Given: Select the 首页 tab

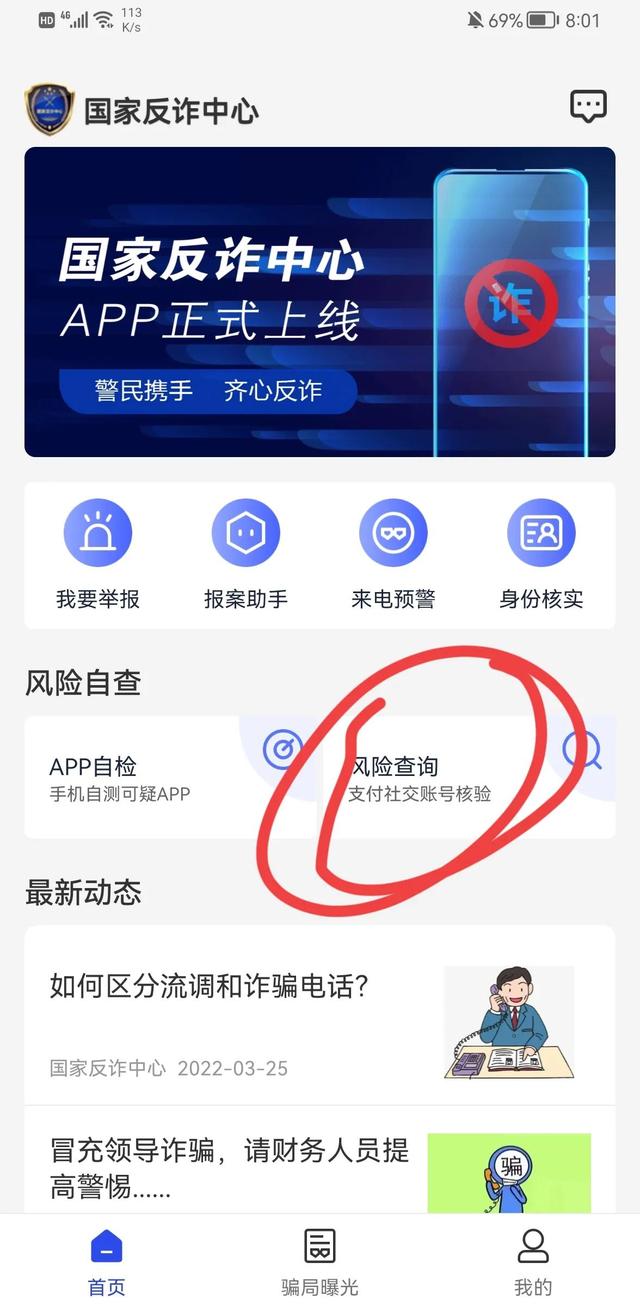Looking at the screenshot, I should [107, 1262].
